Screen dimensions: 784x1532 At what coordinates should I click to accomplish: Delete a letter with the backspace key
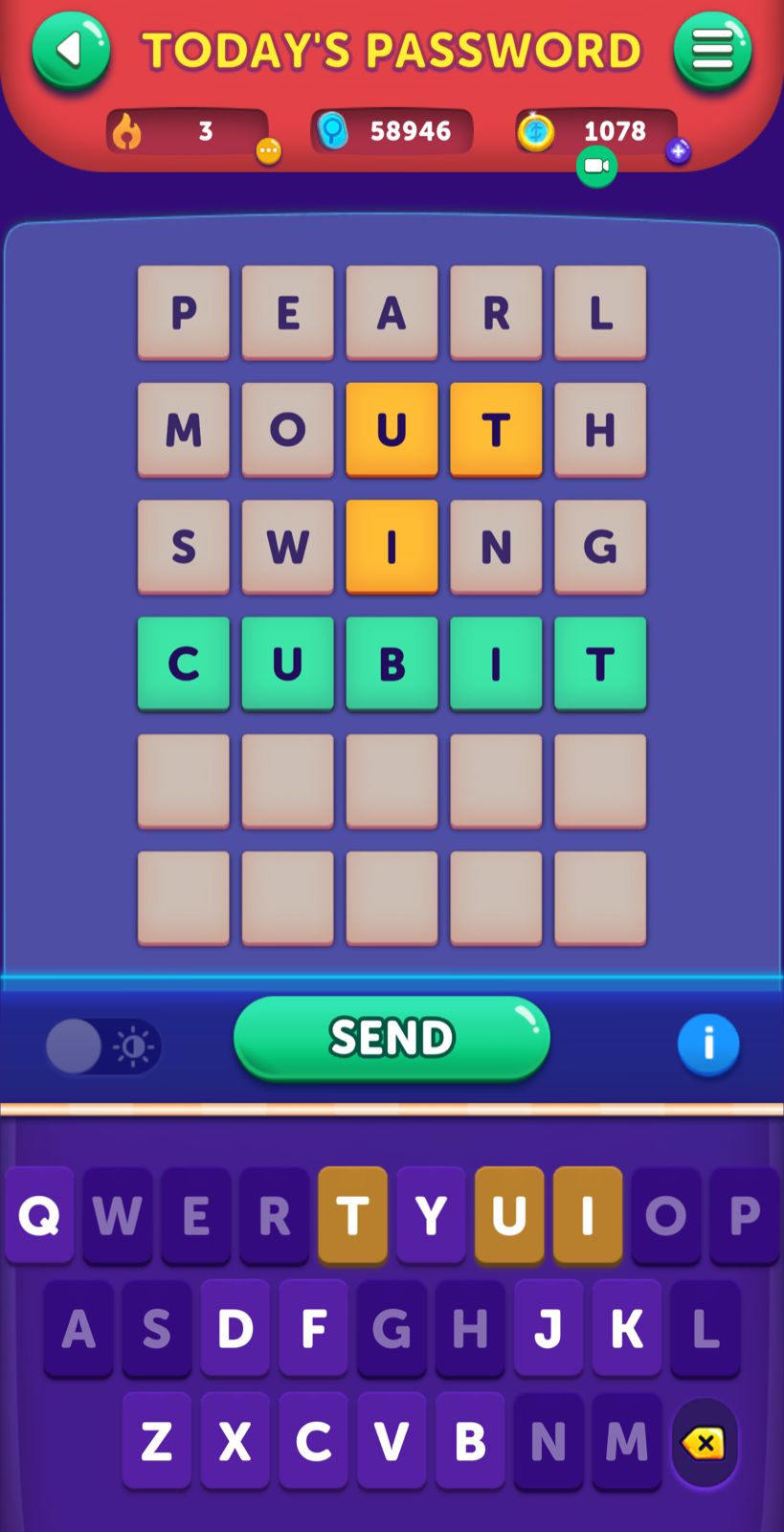(x=705, y=1442)
